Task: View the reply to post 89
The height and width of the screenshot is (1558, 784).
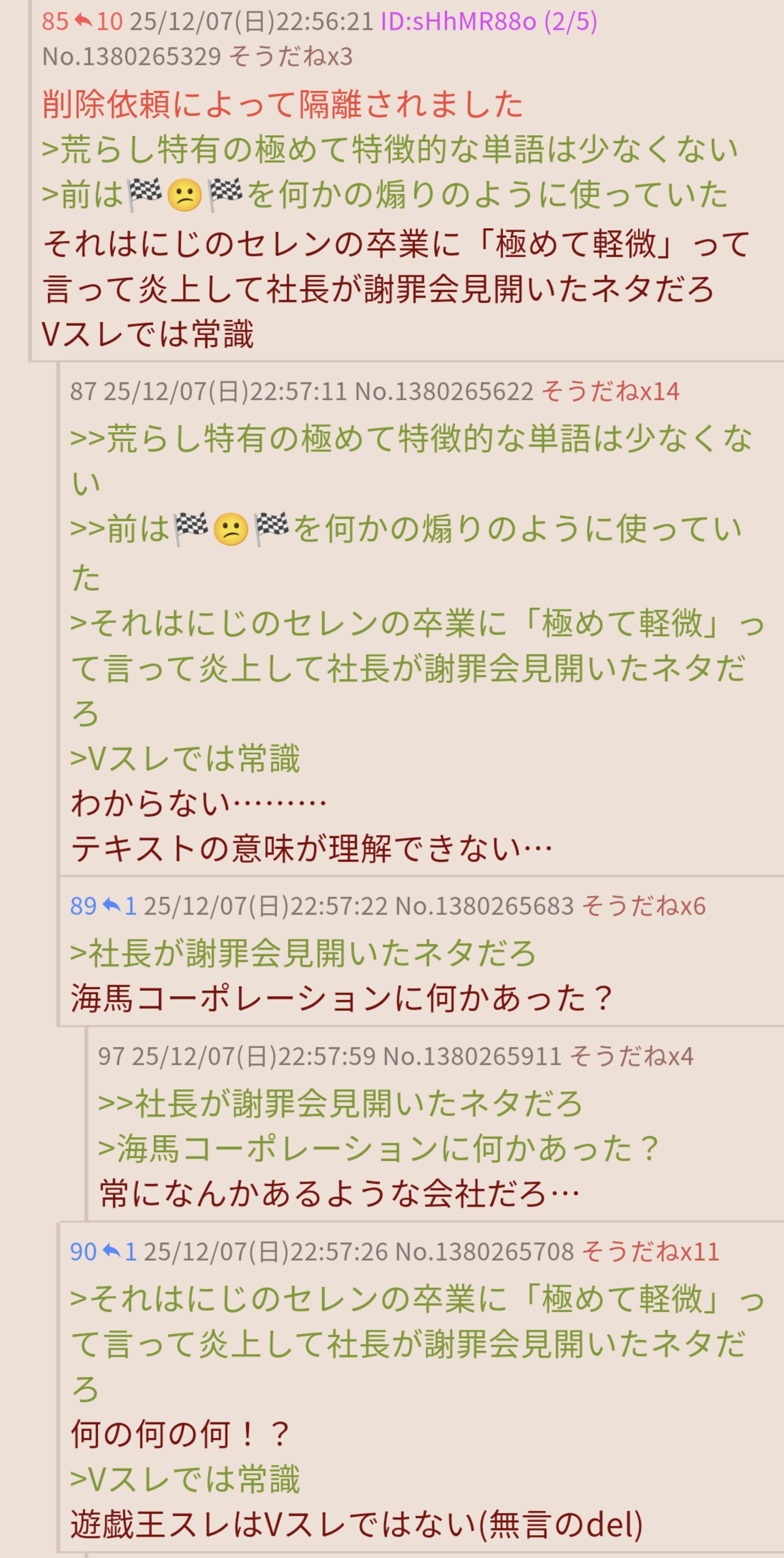Action: (119, 905)
